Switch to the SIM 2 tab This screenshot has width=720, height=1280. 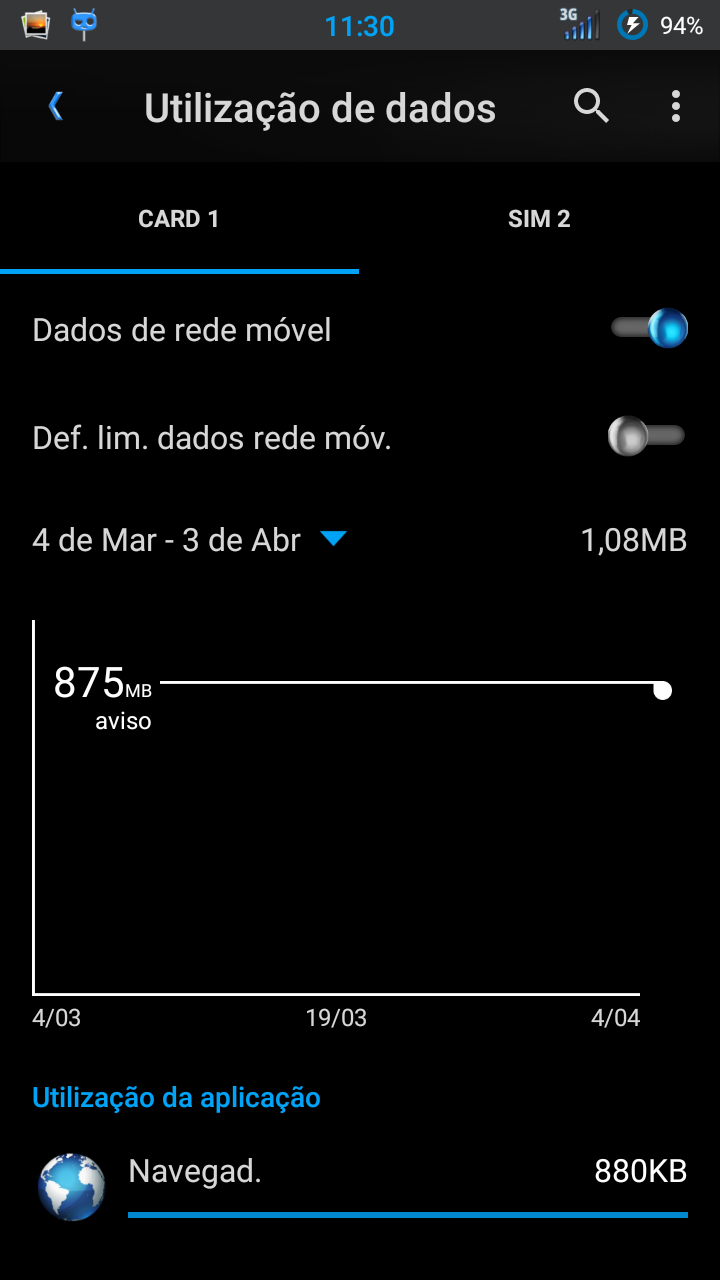point(539,219)
